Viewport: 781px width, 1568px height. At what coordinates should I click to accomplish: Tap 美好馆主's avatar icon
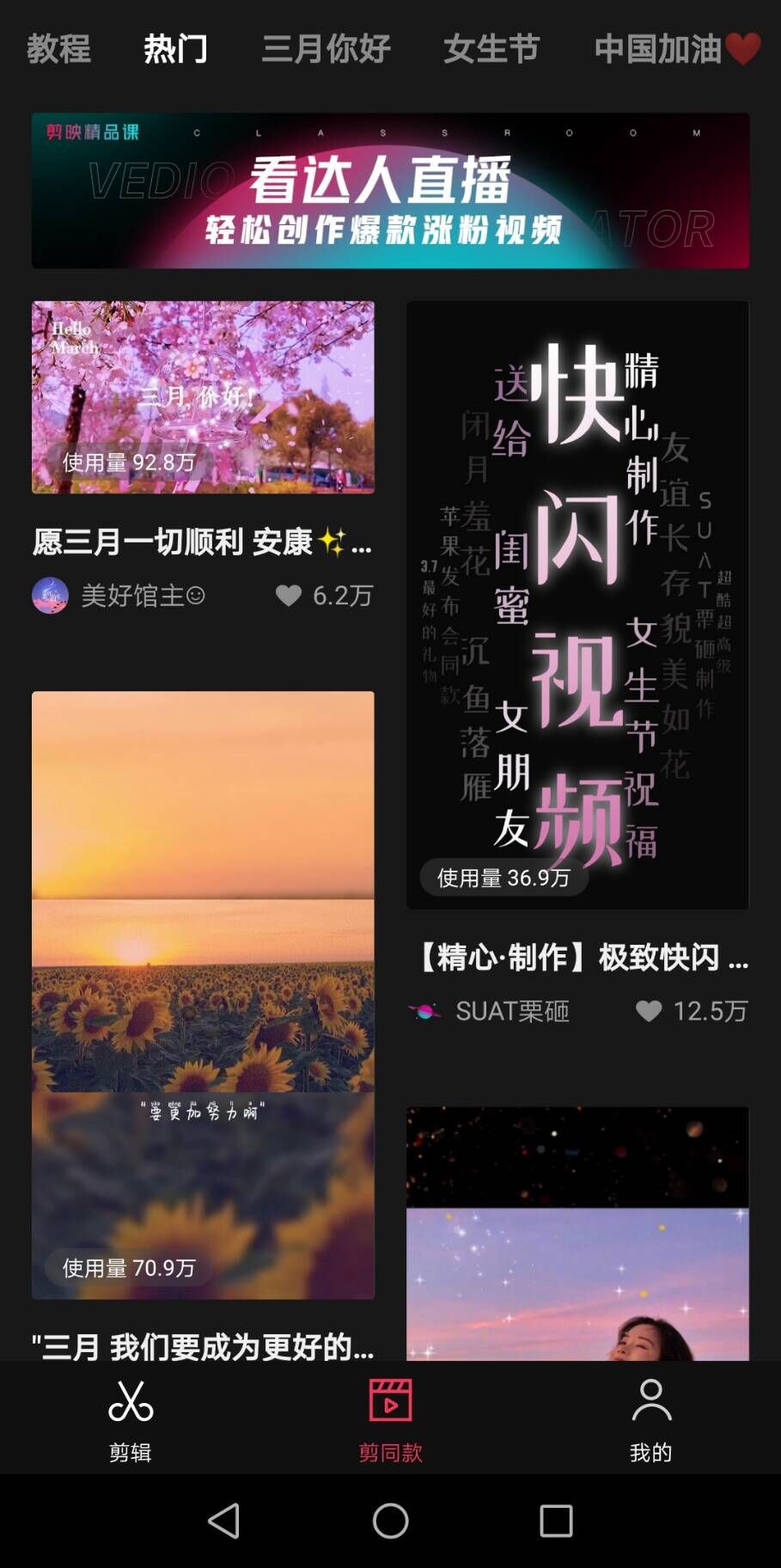coord(51,596)
